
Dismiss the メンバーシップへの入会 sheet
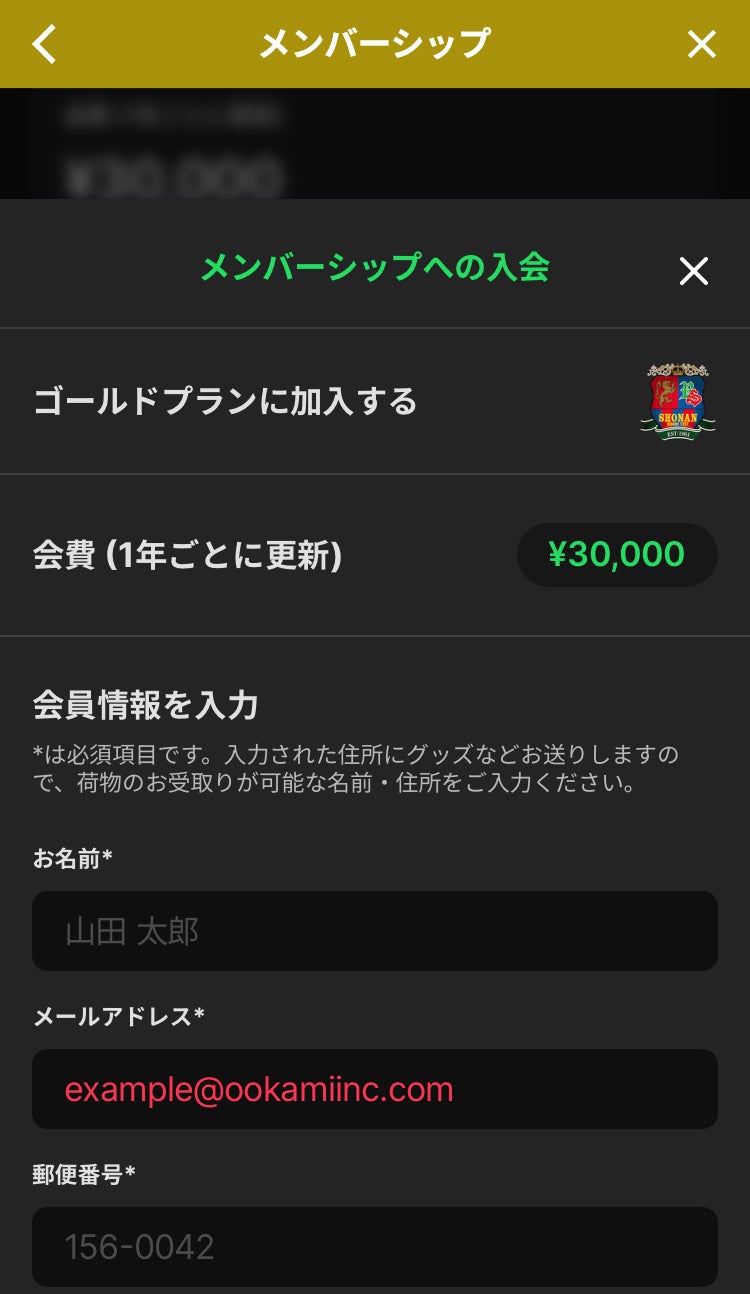coord(693,271)
